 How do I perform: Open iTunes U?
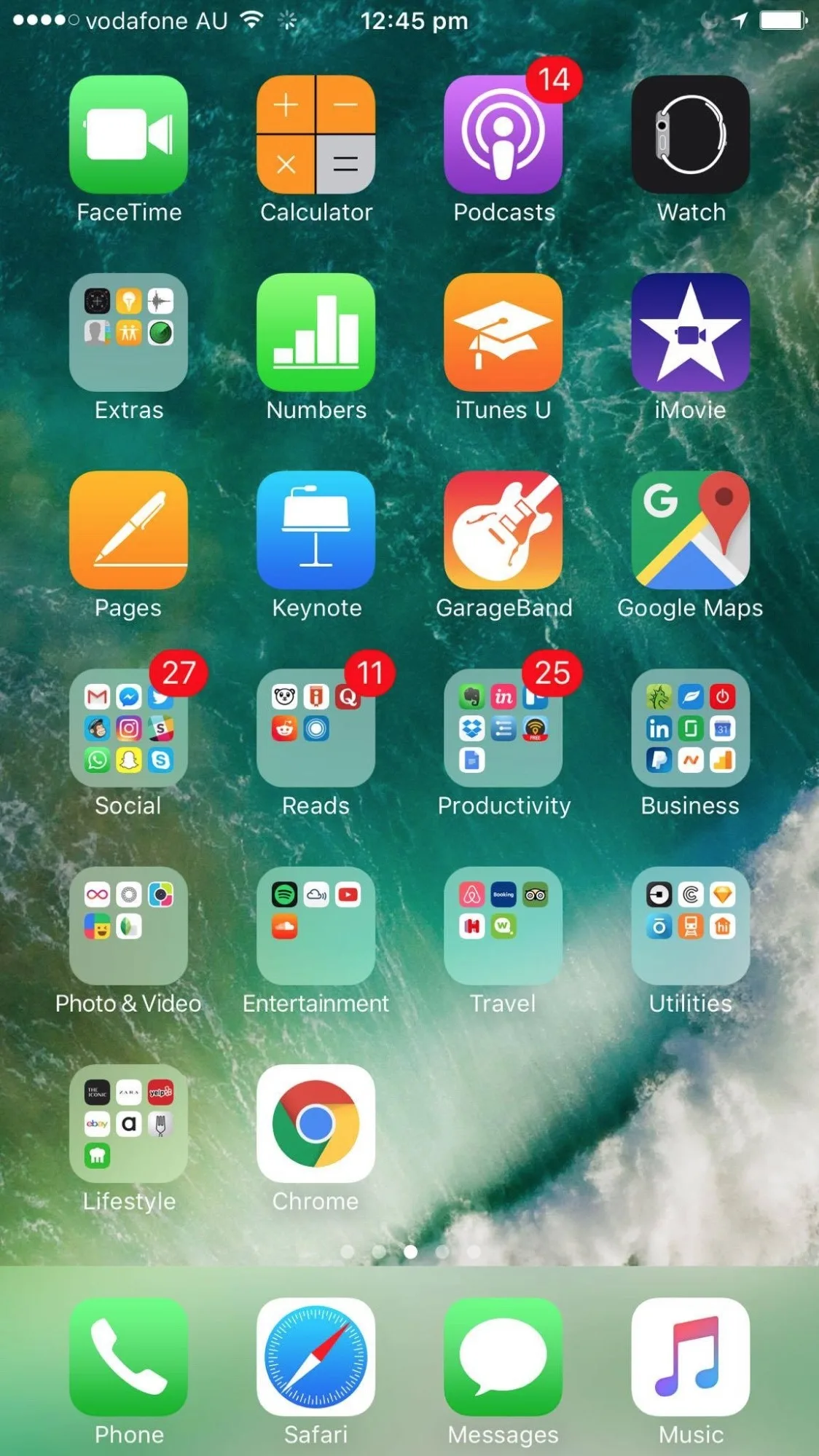(503, 333)
